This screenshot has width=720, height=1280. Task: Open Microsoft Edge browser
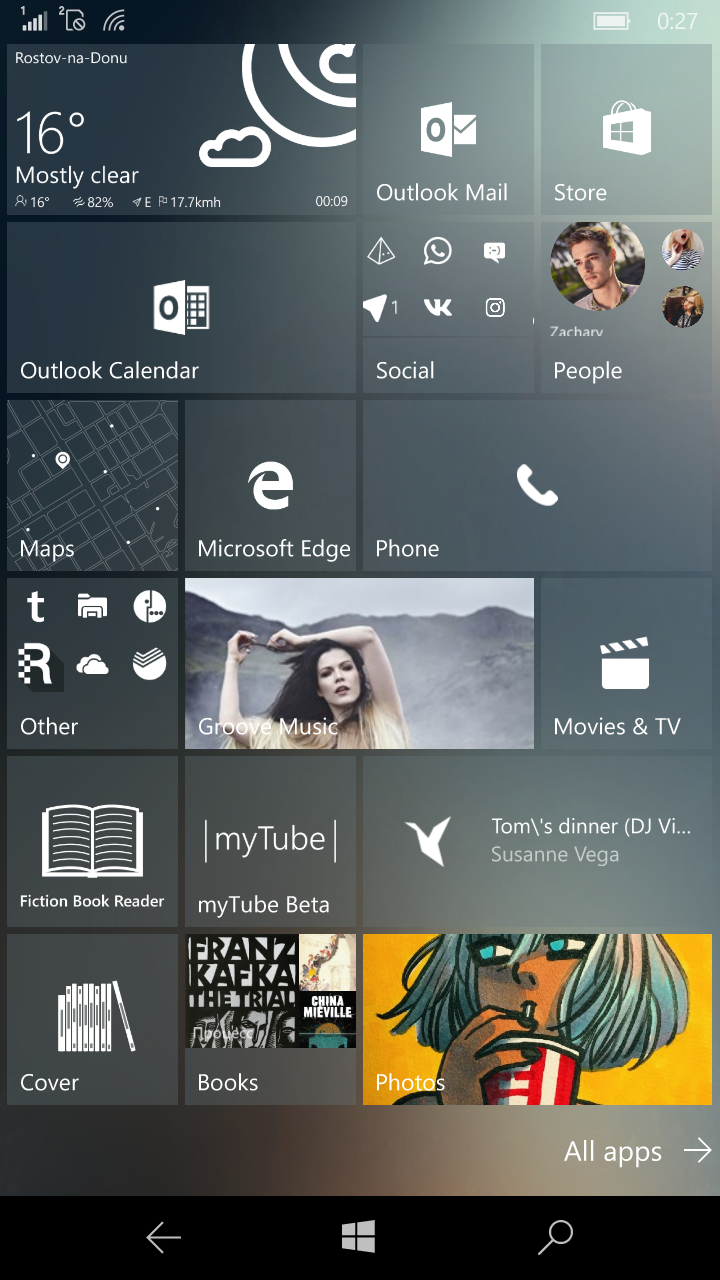tap(270, 485)
